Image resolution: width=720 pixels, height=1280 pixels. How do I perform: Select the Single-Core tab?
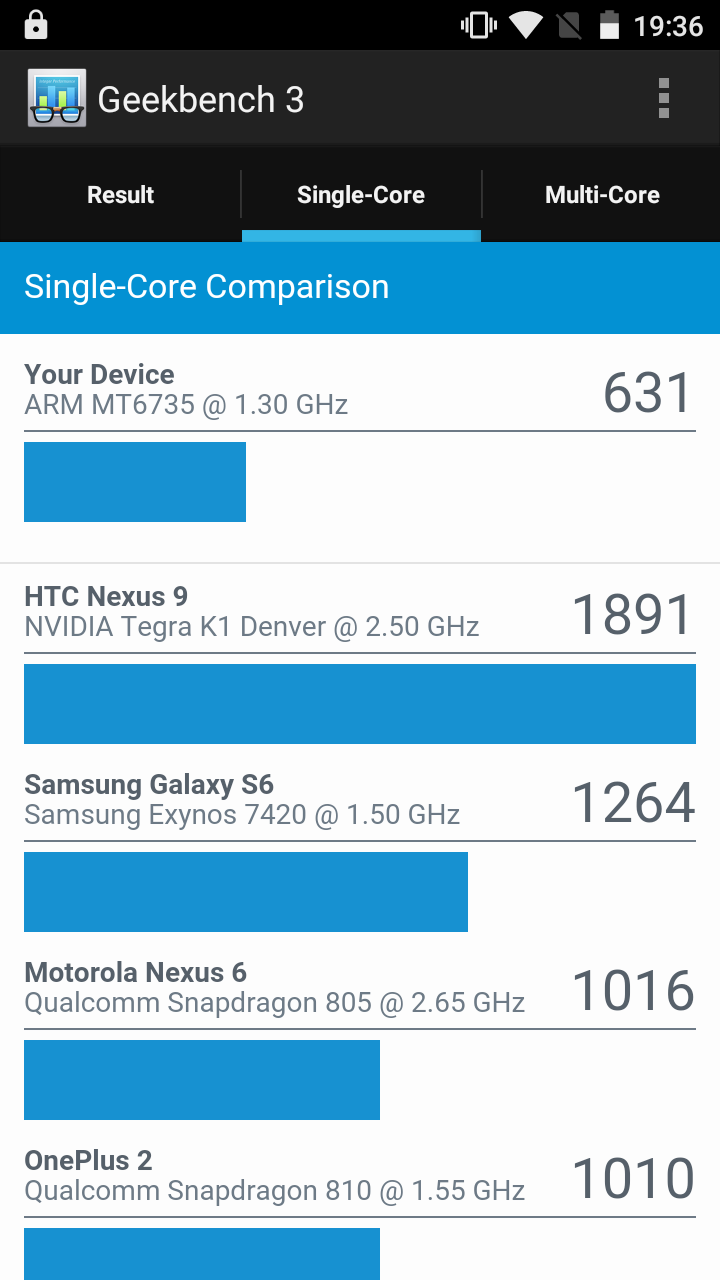pos(361,195)
